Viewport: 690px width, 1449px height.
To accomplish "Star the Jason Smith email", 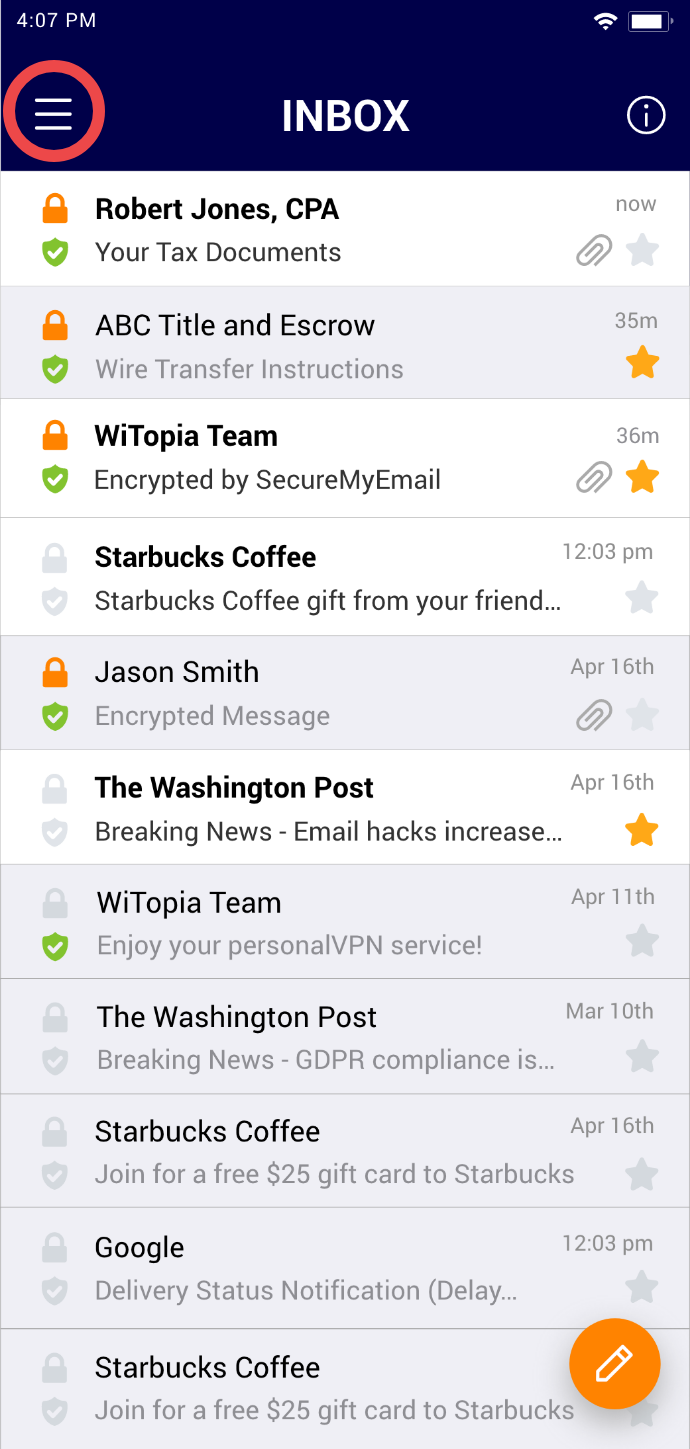I will (x=642, y=715).
